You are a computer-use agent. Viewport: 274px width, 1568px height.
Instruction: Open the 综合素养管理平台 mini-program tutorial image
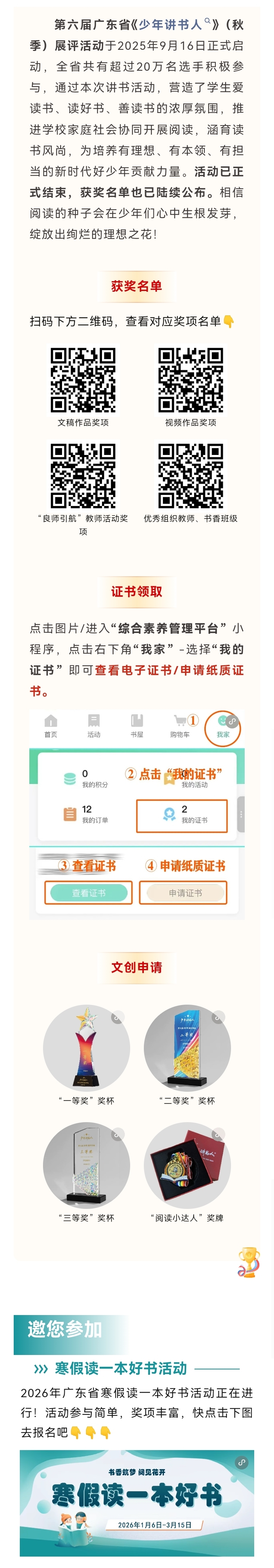(x=136, y=815)
